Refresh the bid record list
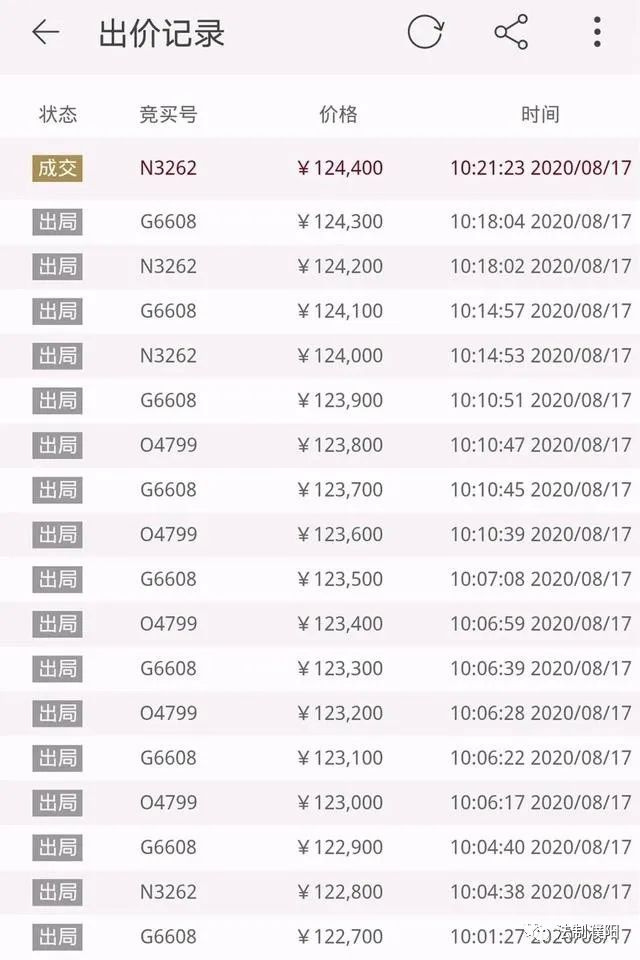The height and width of the screenshot is (960, 640). pos(425,33)
